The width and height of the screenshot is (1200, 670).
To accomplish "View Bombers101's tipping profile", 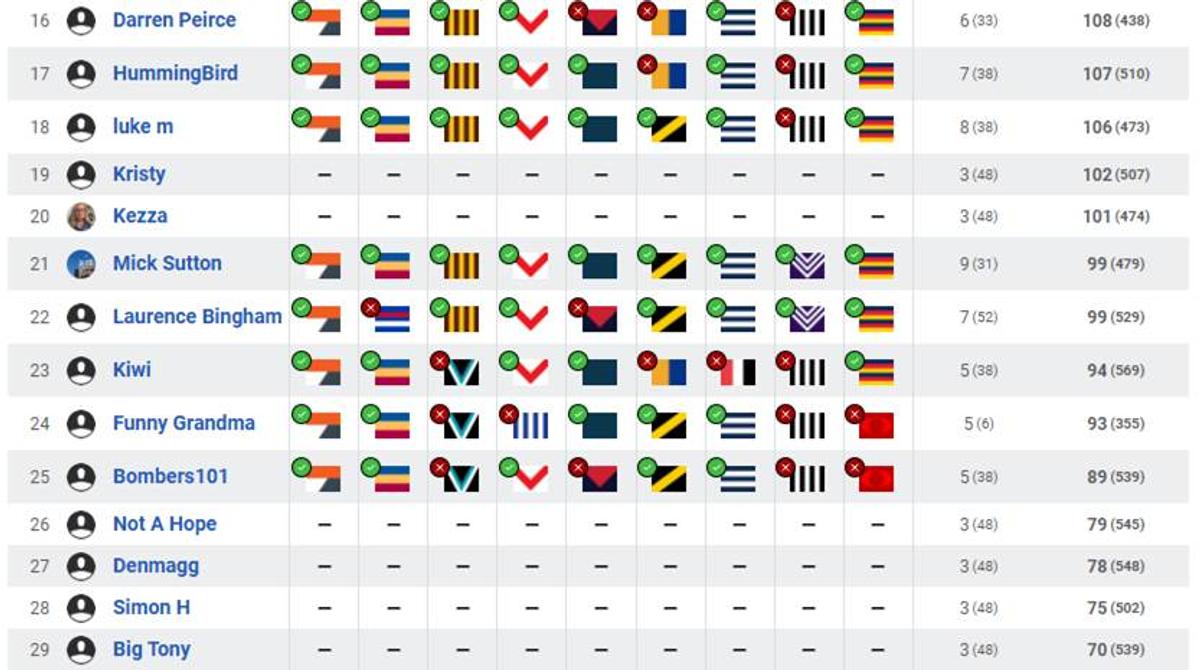I will pos(170,476).
